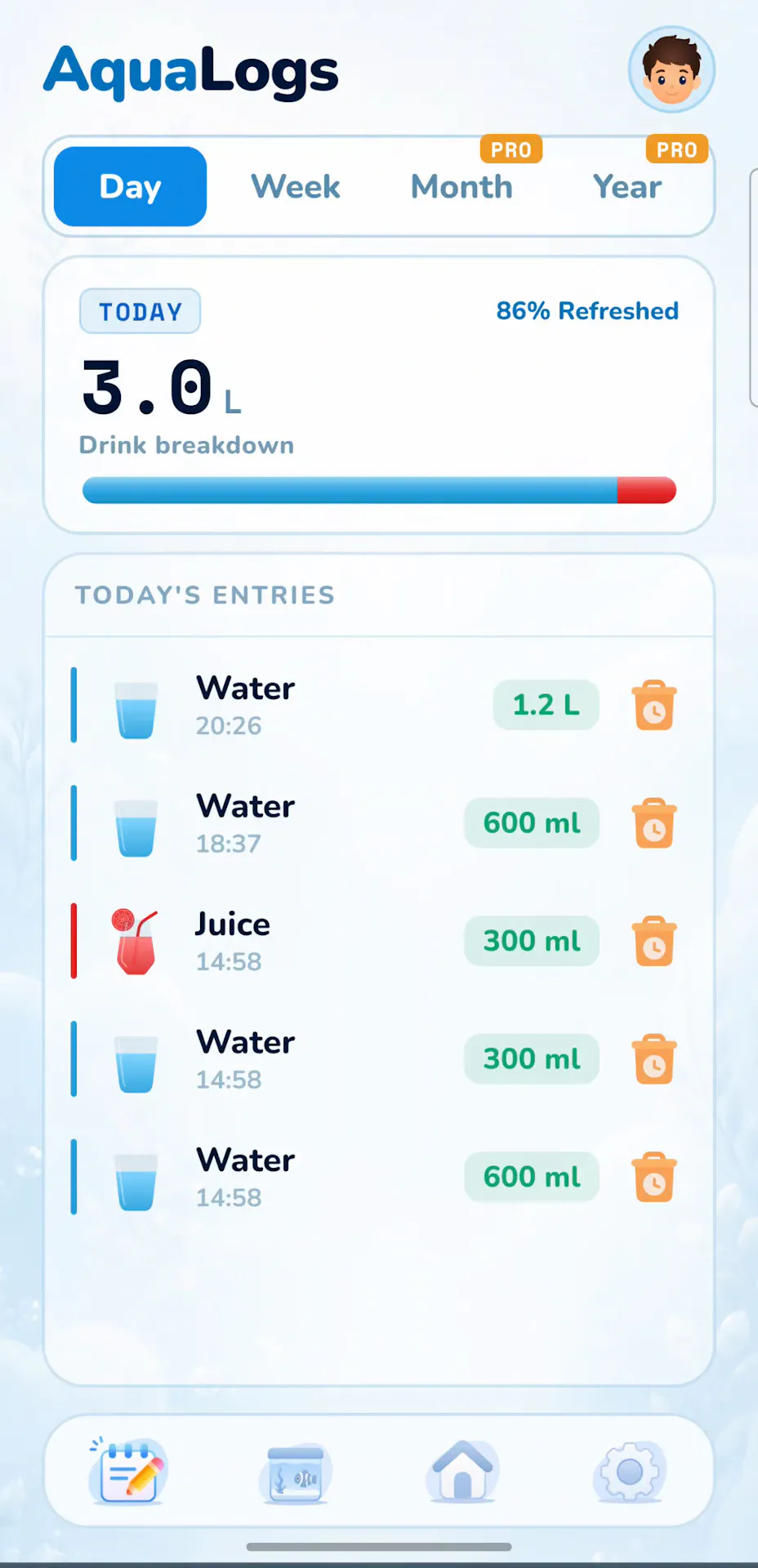The width and height of the screenshot is (758, 1568).
Task: Delete the 600 ml water entry at 14:58
Action: click(654, 1177)
